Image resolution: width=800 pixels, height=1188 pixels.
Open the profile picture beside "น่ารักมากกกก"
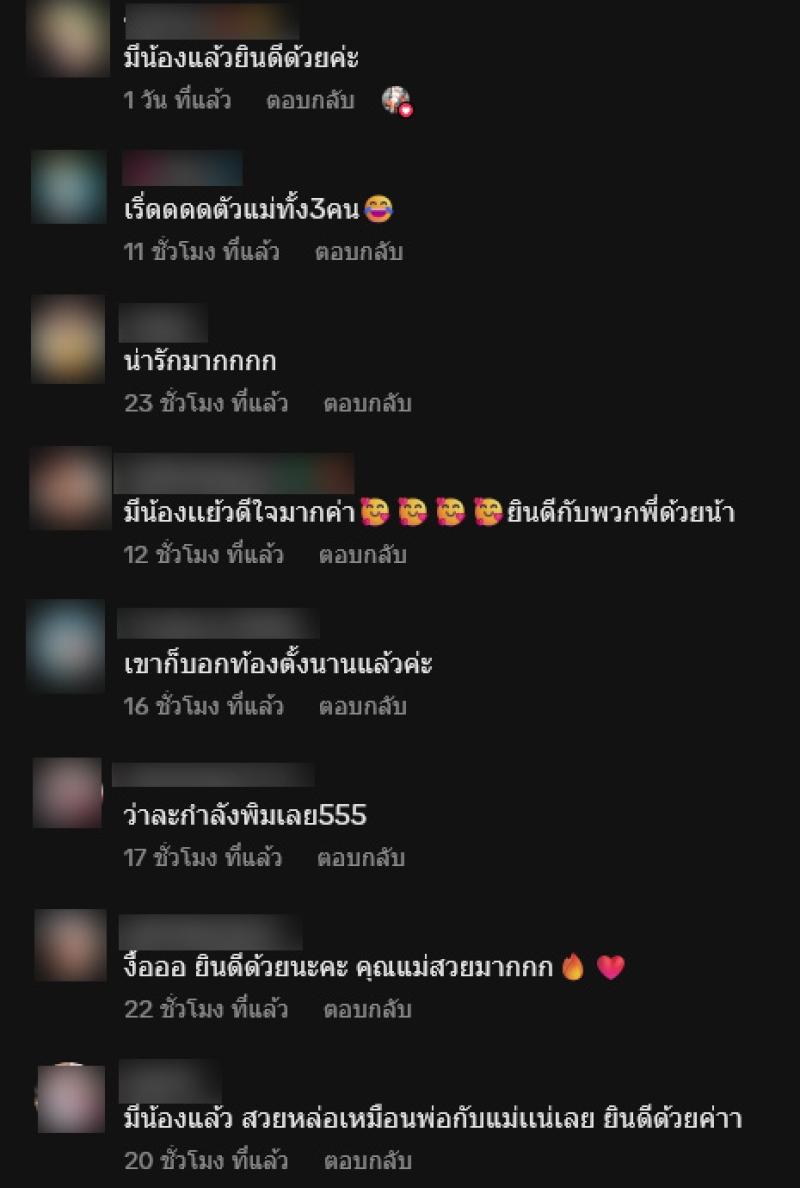68,339
